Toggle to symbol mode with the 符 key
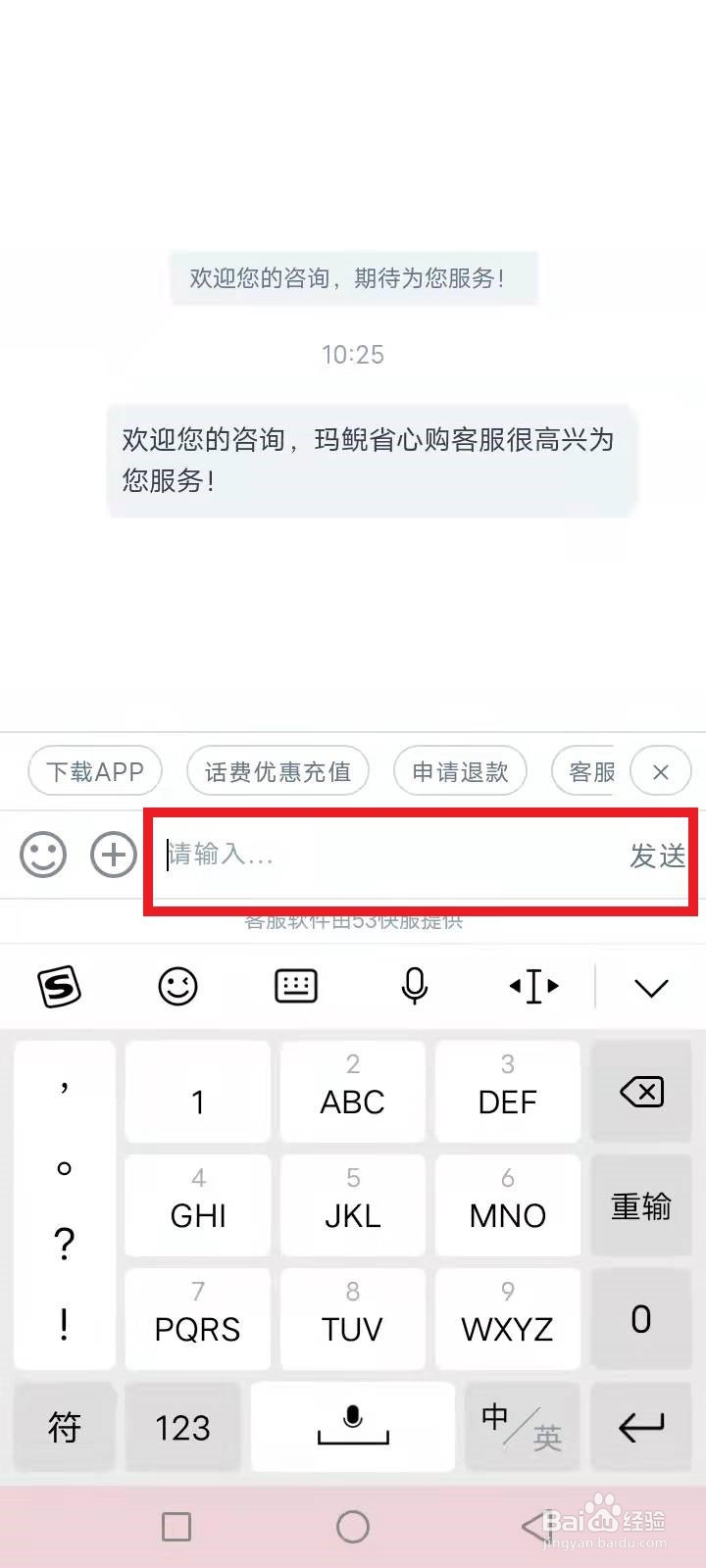This screenshot has width=706, height=1568. point(65,1428)
